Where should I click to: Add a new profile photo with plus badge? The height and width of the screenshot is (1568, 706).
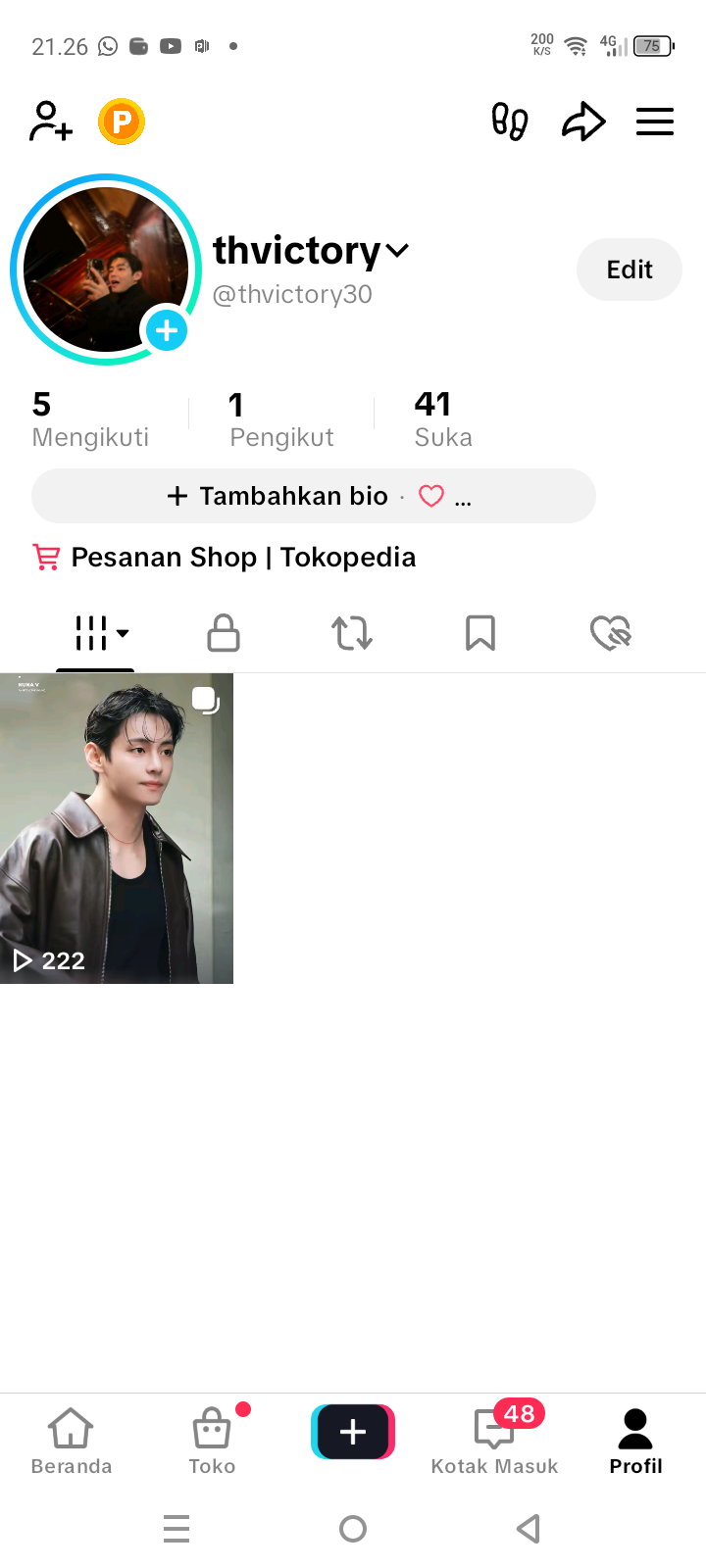click(x=167, y=330)
